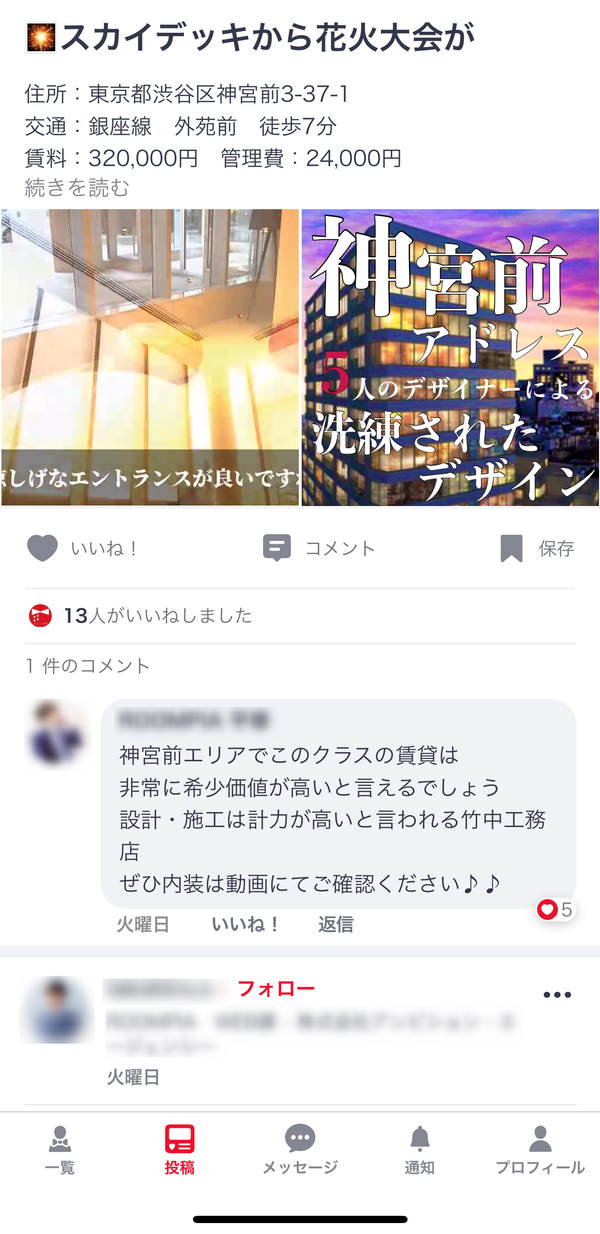Switch to the プロフィール tab
Viewport: 600px width, 1234px height.
540,1149
